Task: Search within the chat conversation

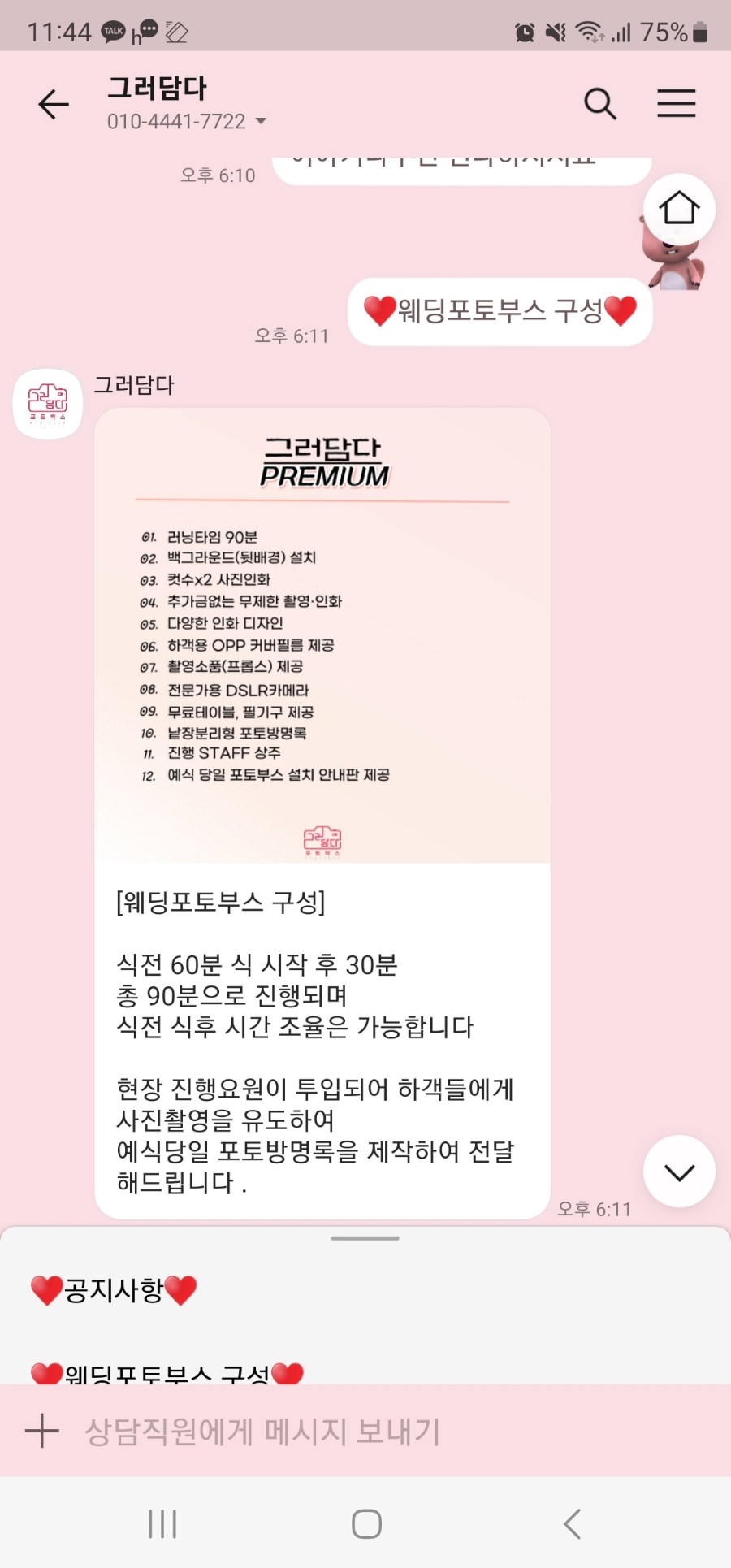Action: pos(600,103)
